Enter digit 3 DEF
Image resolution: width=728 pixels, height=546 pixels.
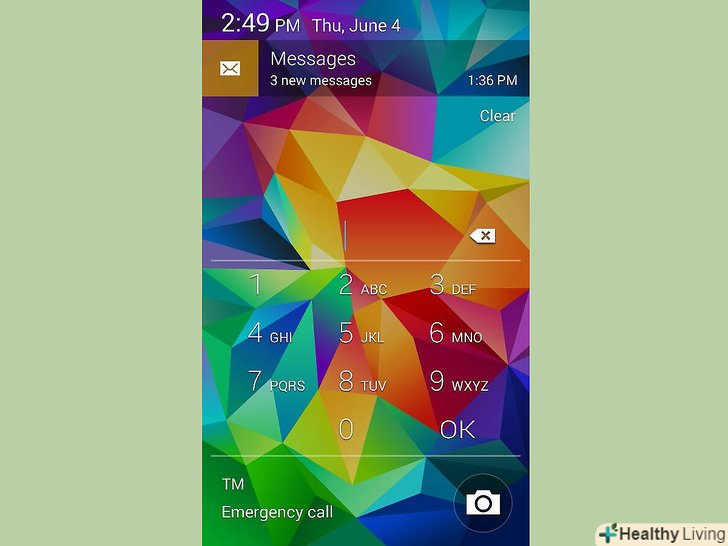pos(452,285)
